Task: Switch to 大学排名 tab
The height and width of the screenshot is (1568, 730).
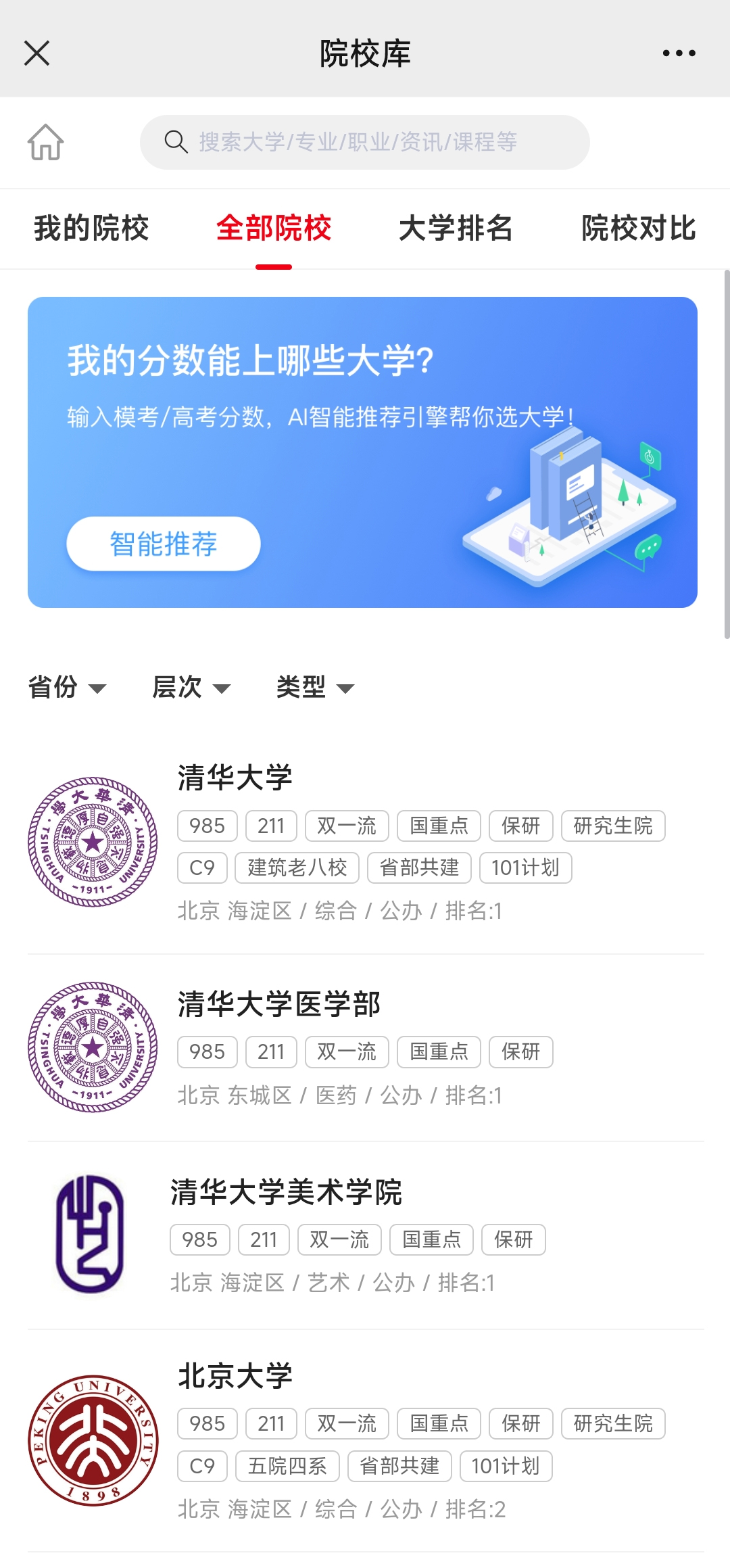Action: point(456,228)
